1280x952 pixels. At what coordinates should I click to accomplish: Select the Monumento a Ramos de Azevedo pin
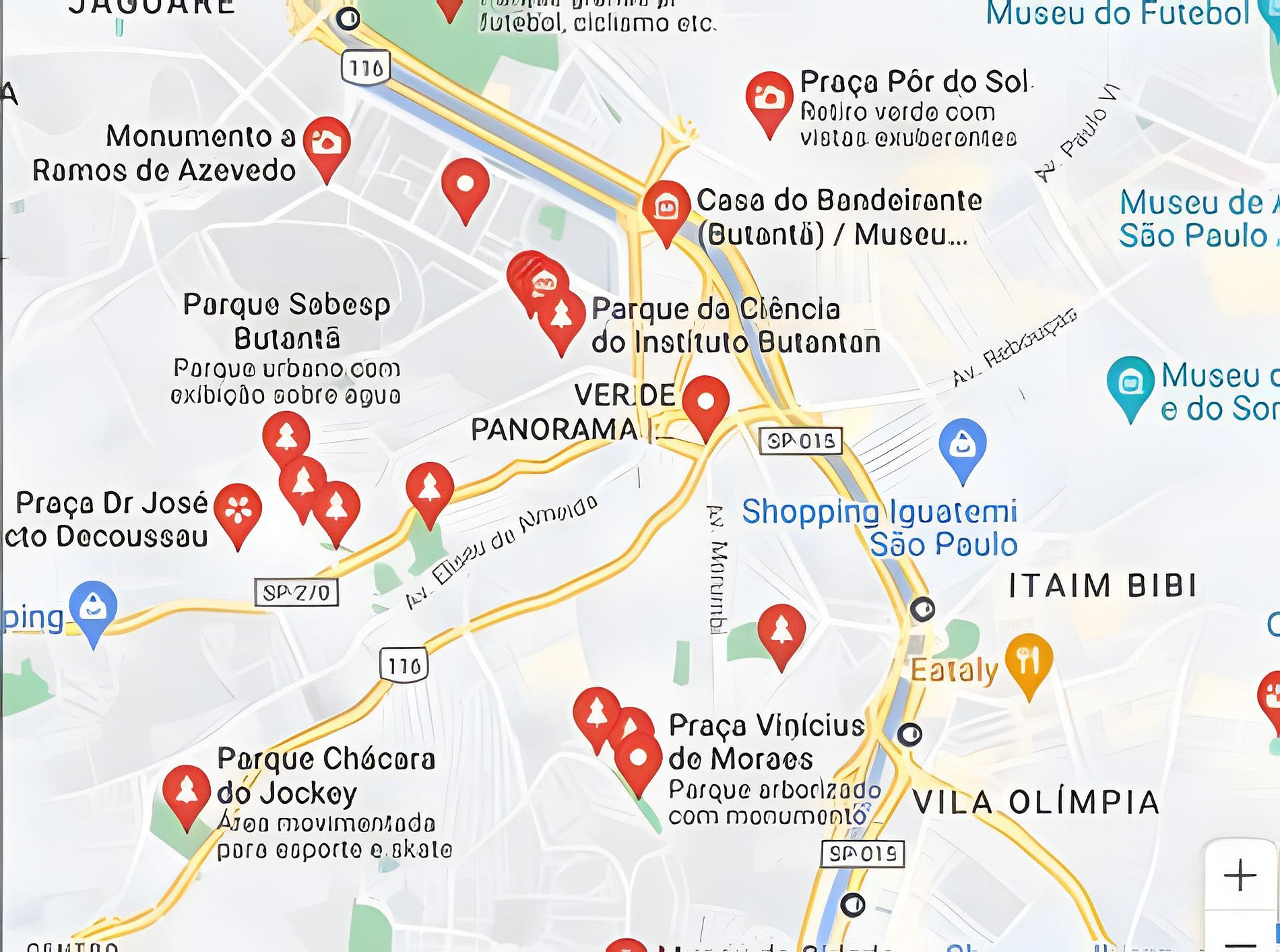coord(327,143)
